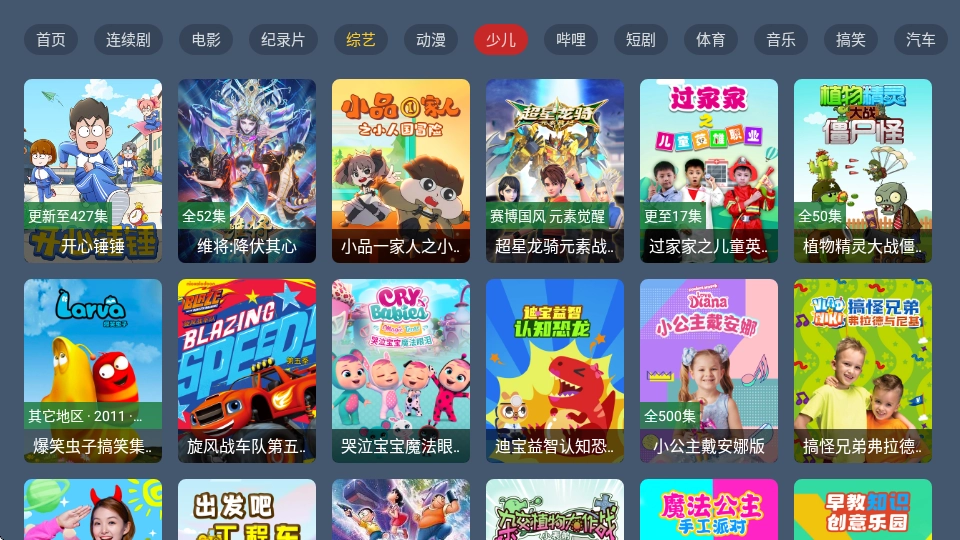Open 植物精灵大战僵尸怪 card
Image resolution: width=960 pixels, height=540 pixels.
click(863, 170)
